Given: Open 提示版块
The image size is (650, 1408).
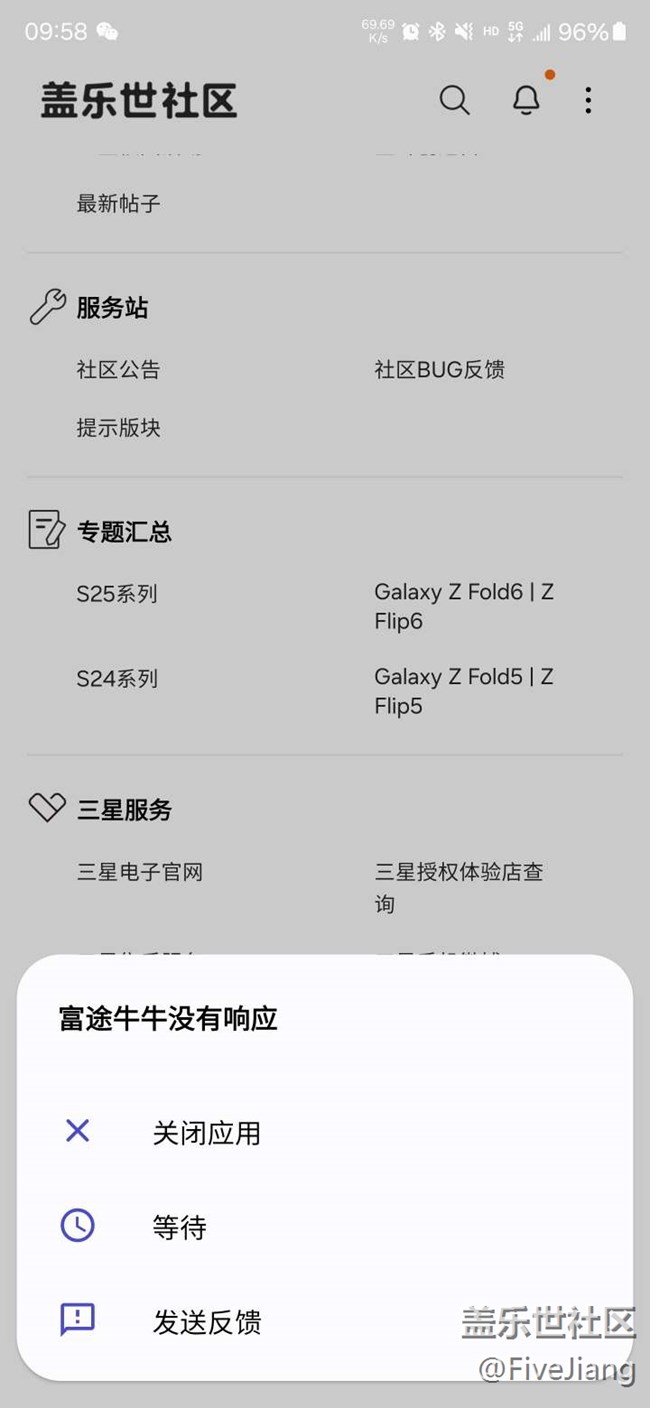Looking at the screenshot, I should pyautogui.click(x=119, y=428).
